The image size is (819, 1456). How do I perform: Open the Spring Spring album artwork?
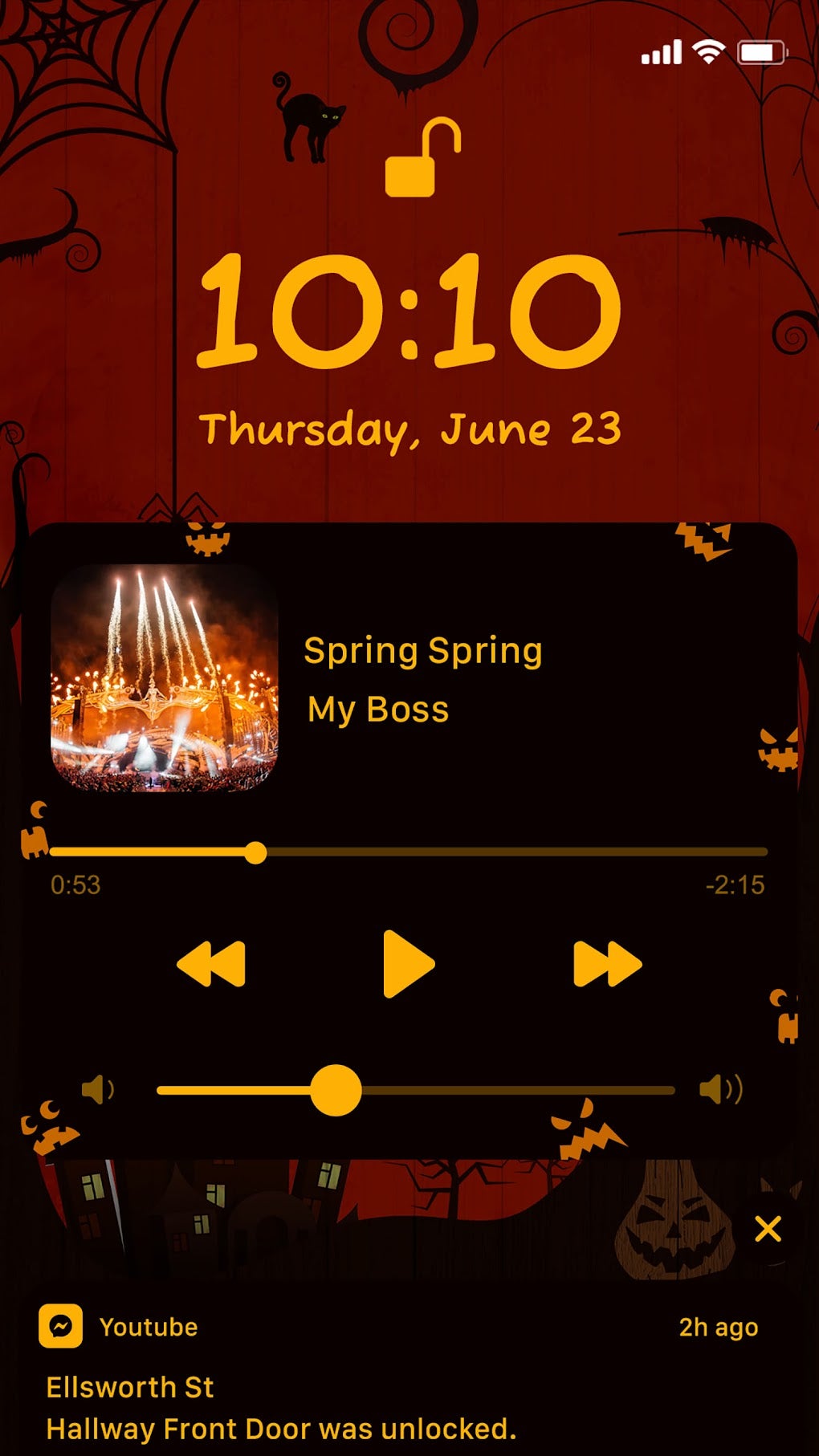click(164, 677)
